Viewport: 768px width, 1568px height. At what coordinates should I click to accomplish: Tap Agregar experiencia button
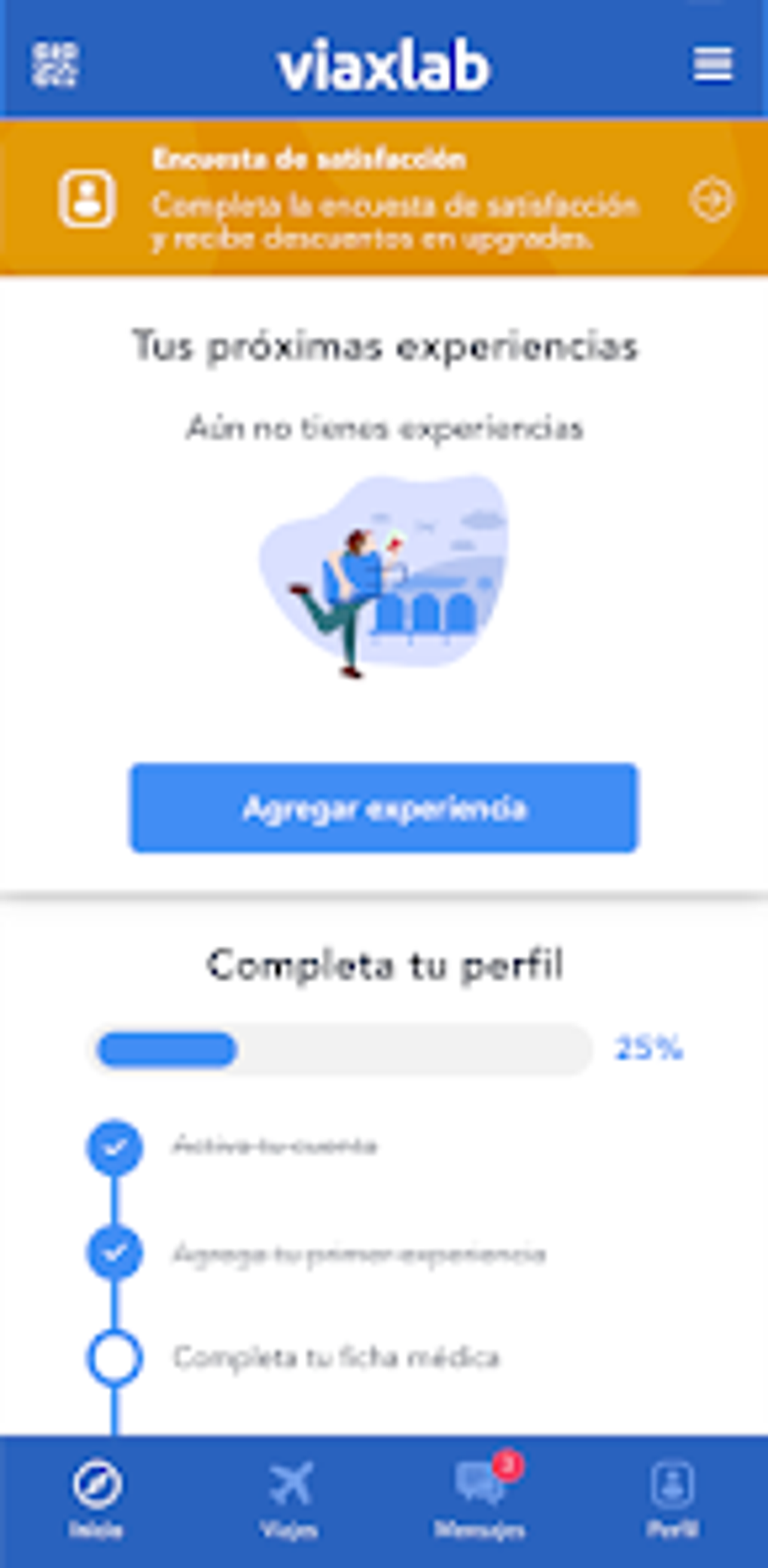coord(384,808)
